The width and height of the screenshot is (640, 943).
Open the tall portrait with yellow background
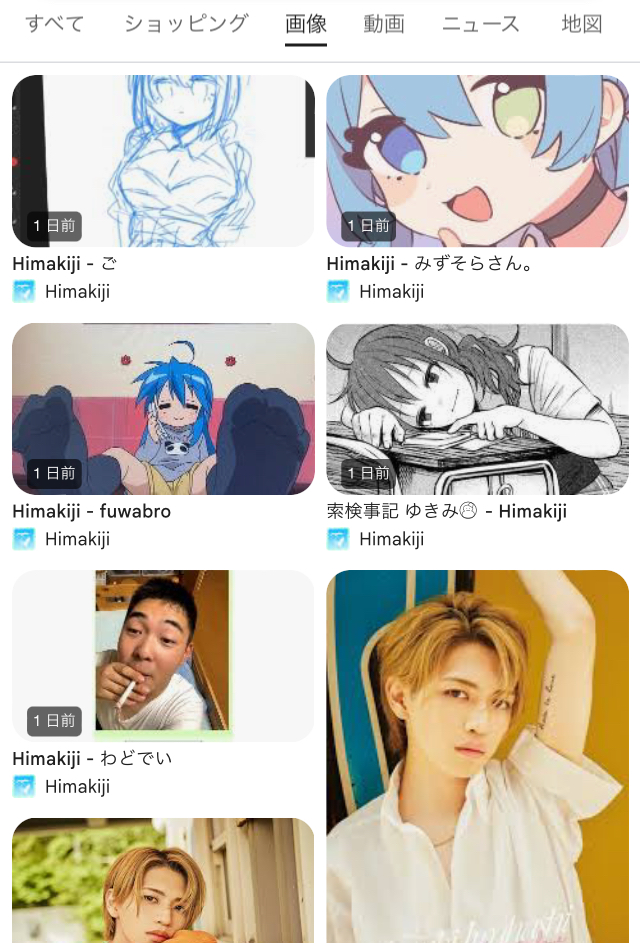coord(477,756)
